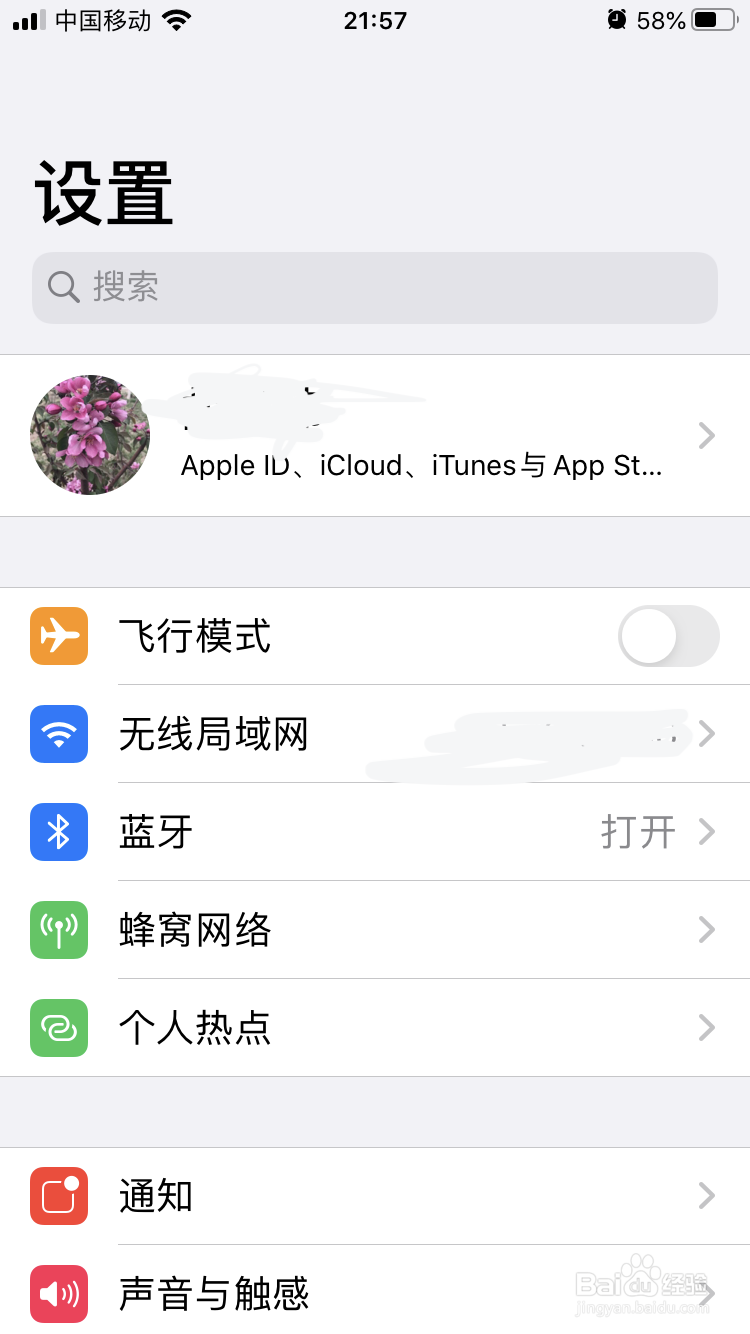
Task: Expand the Apple ID account settings via its chevron
Action: pos(707,435)
